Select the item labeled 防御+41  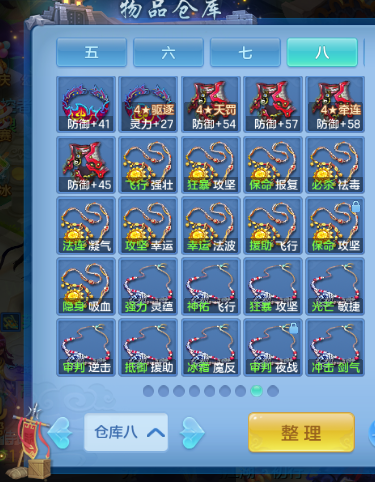tap(86, 104)
